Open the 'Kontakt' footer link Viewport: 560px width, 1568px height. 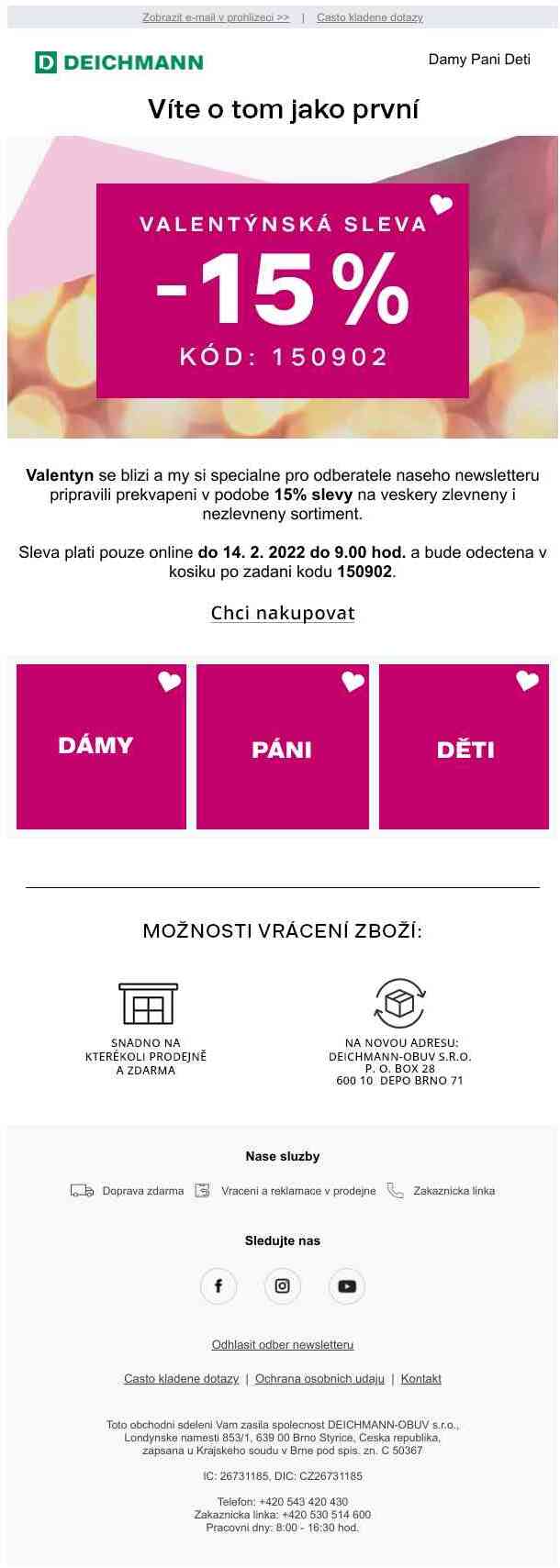(x=420, y=1378)
